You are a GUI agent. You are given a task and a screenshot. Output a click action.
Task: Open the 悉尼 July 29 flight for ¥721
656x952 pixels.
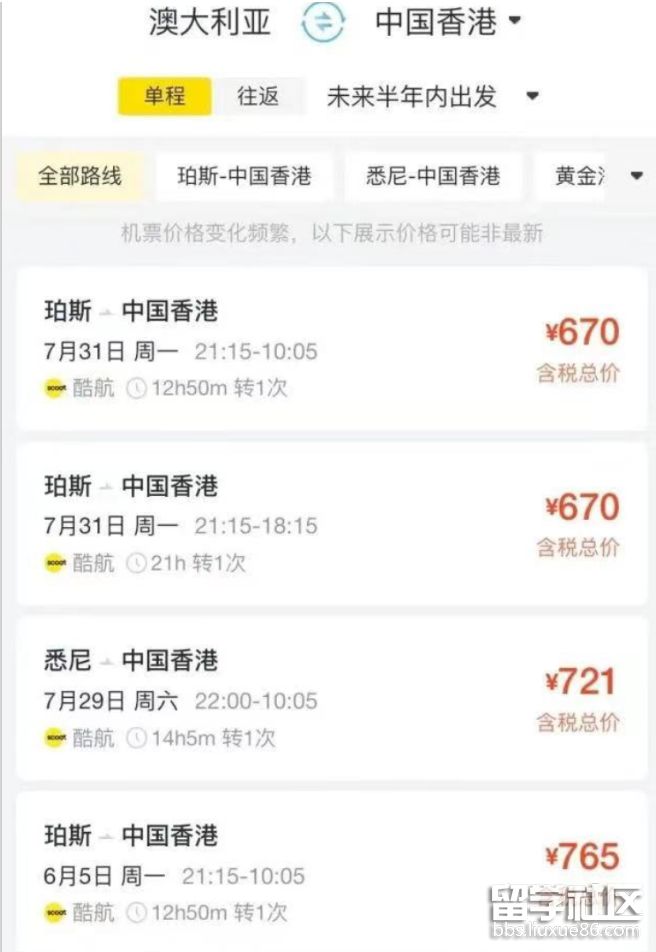point(330,699)
